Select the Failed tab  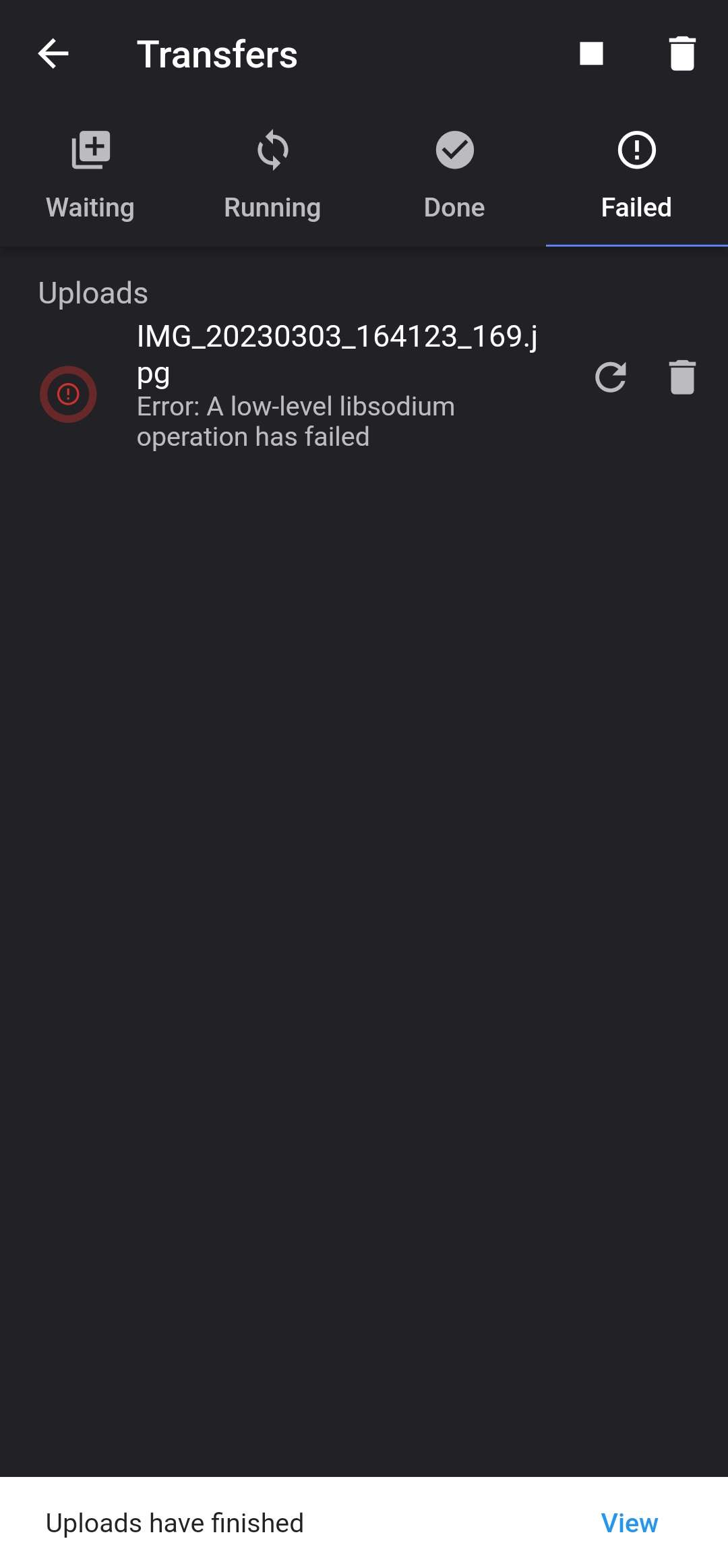click(x=636, y=177)
